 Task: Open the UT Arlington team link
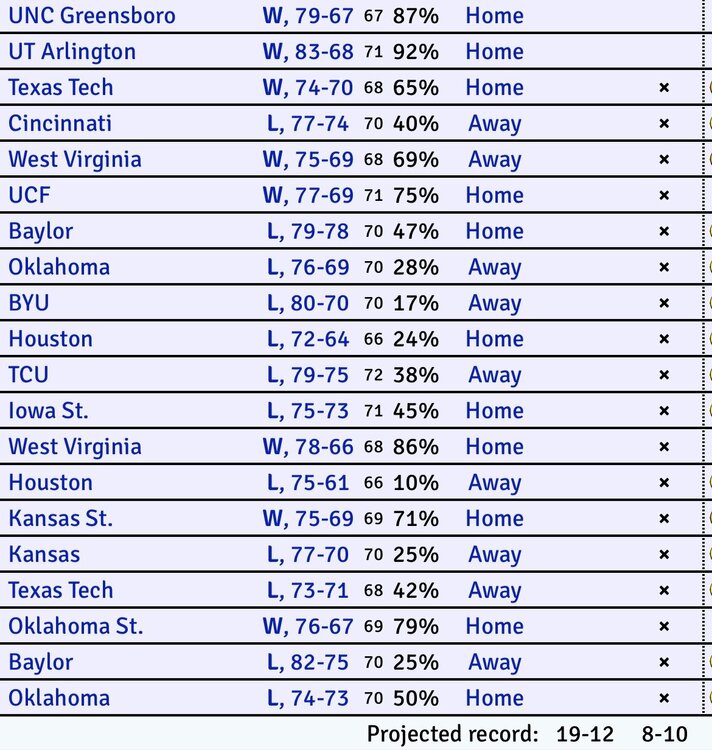pyautogui.click(x=72, y=52)
